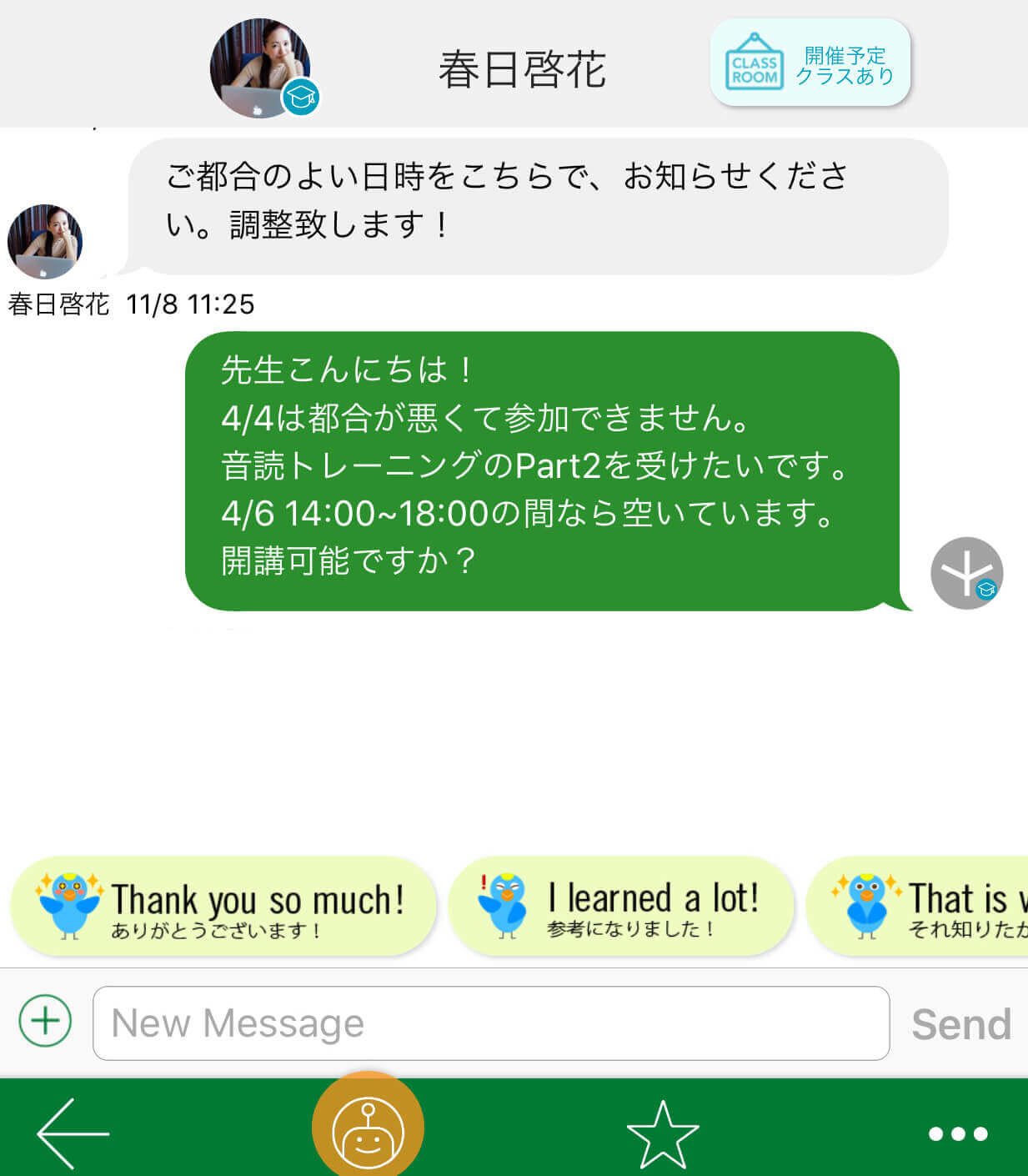Open the CLASS ROOM upcoming class button

pyautogui.click(x=810, y=63)
